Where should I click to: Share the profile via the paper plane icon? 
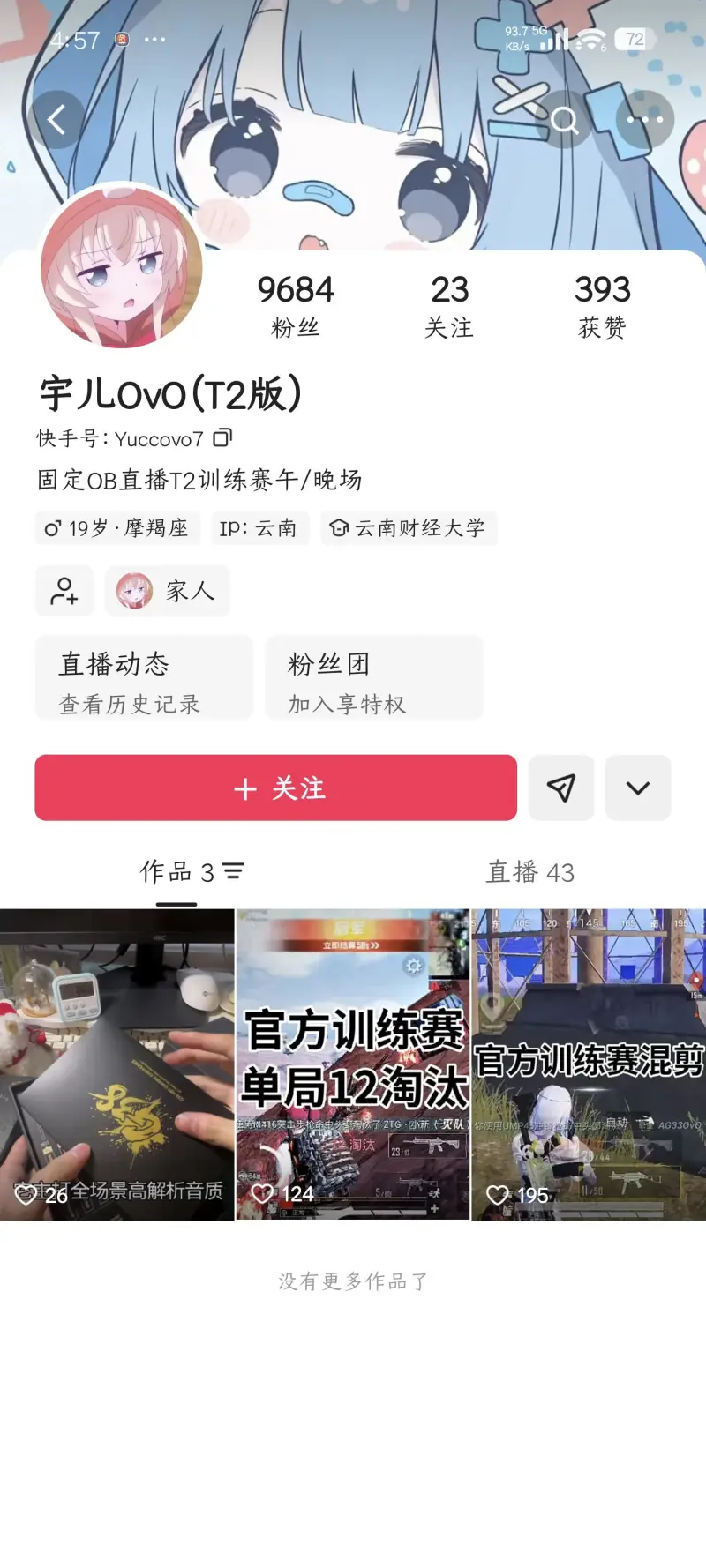click(x=561, y=788)
